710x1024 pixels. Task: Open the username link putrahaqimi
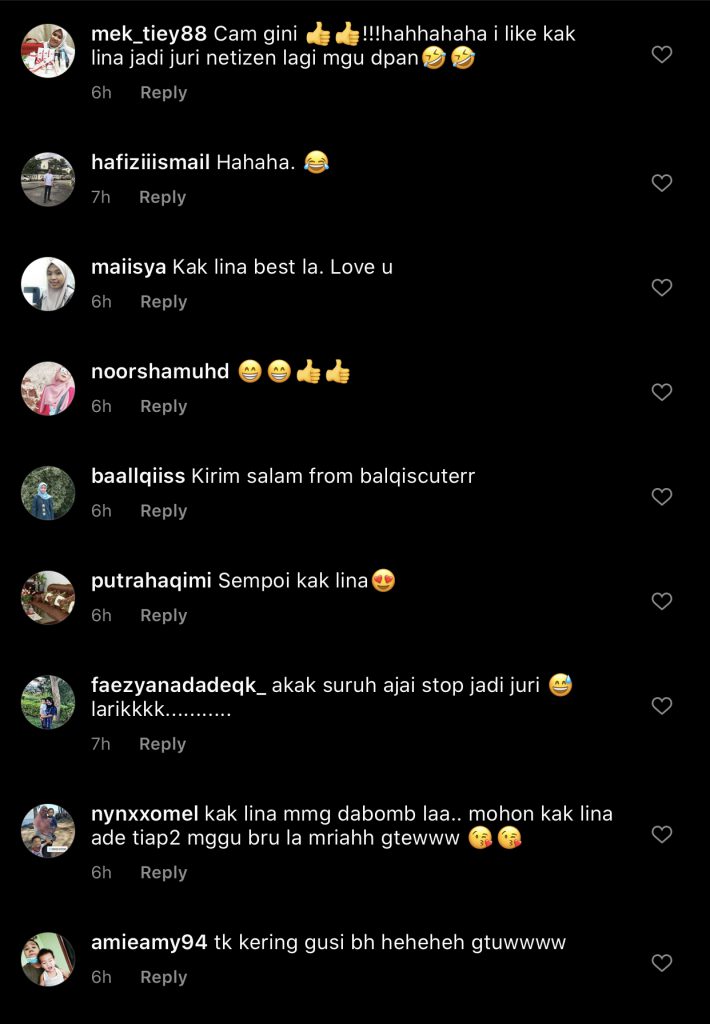click(151, 580)
